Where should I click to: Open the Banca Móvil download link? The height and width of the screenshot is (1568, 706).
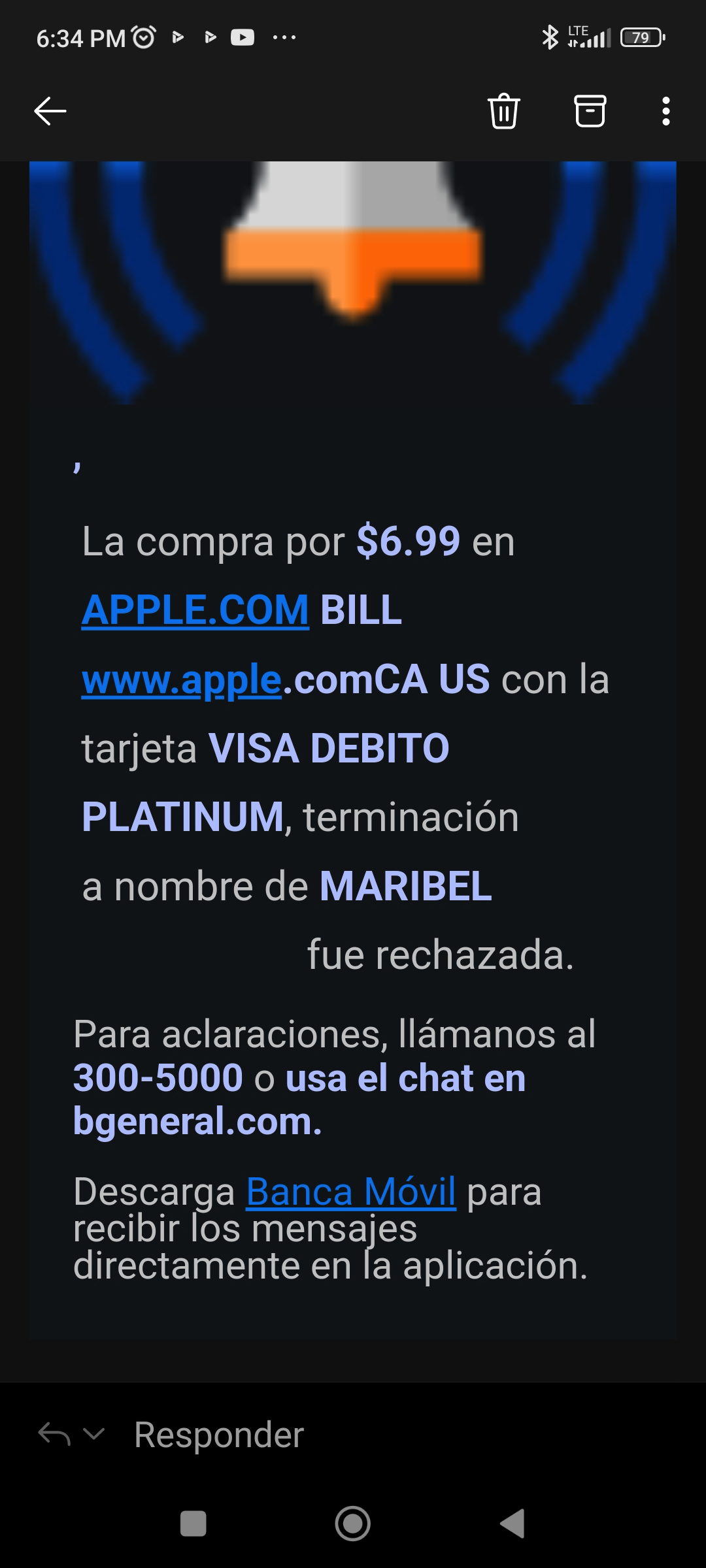coord(350,1191)
